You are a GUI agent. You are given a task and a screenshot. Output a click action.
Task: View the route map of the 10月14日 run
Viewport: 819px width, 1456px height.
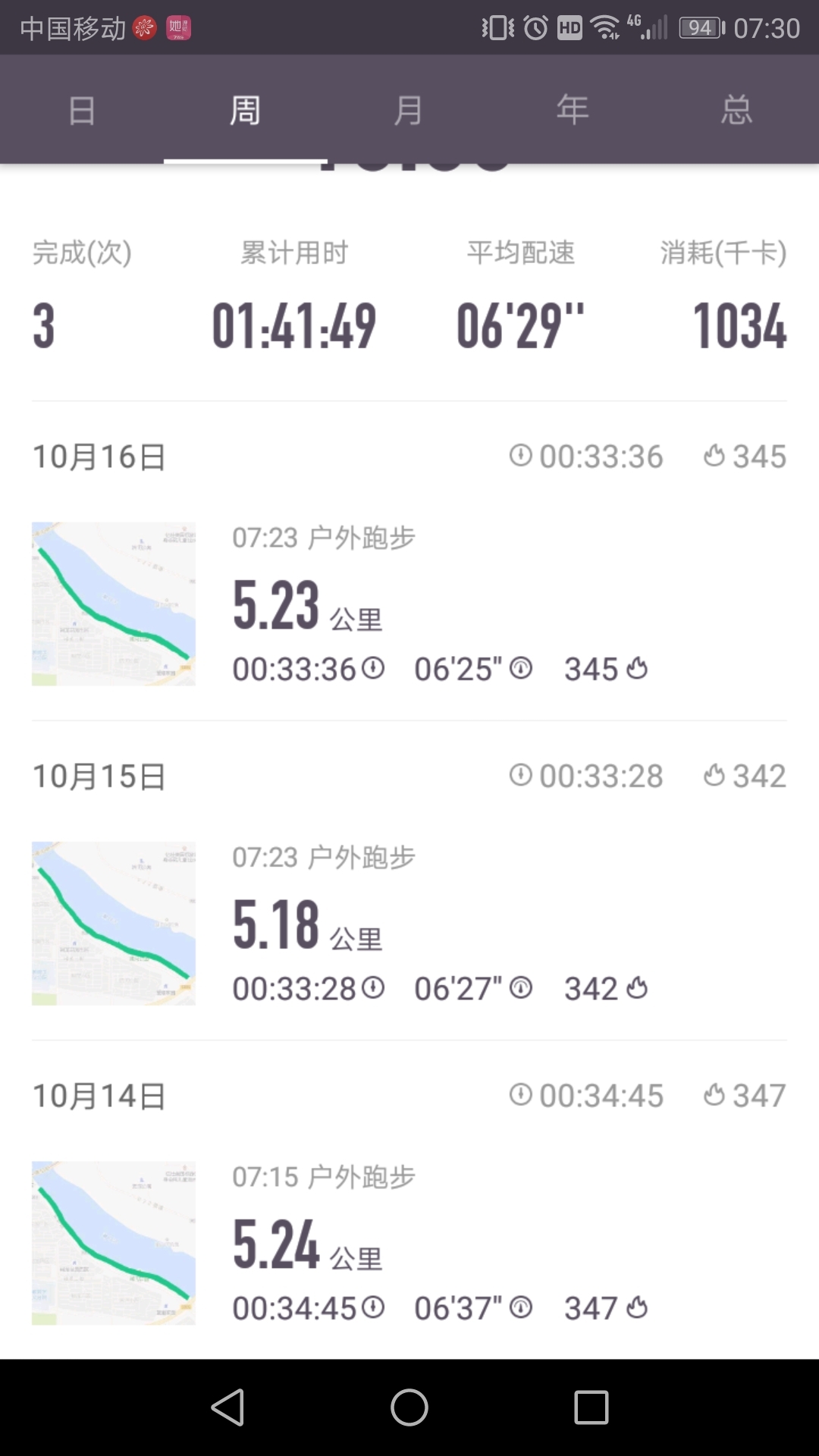click(114, 1243)
